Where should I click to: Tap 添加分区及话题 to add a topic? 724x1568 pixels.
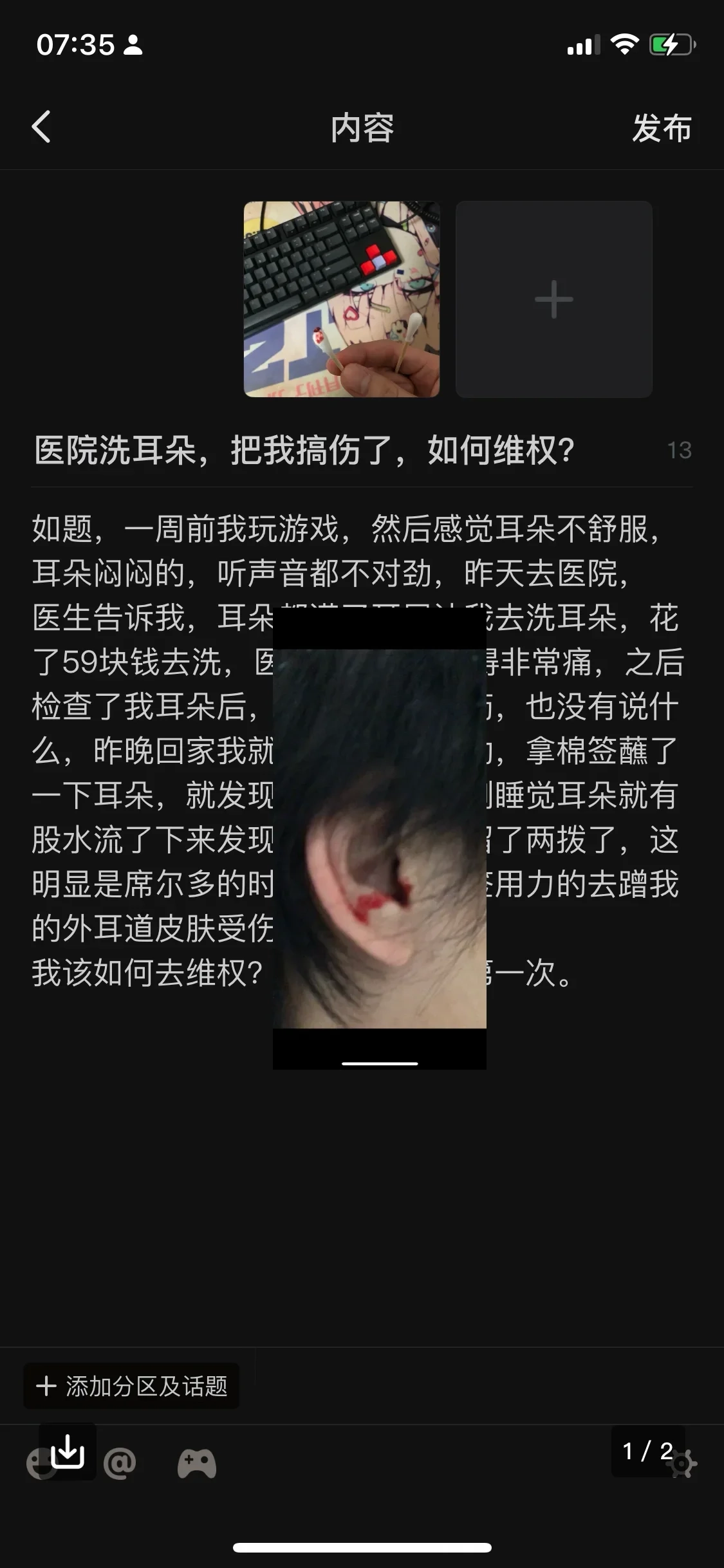pos(132,1386)
